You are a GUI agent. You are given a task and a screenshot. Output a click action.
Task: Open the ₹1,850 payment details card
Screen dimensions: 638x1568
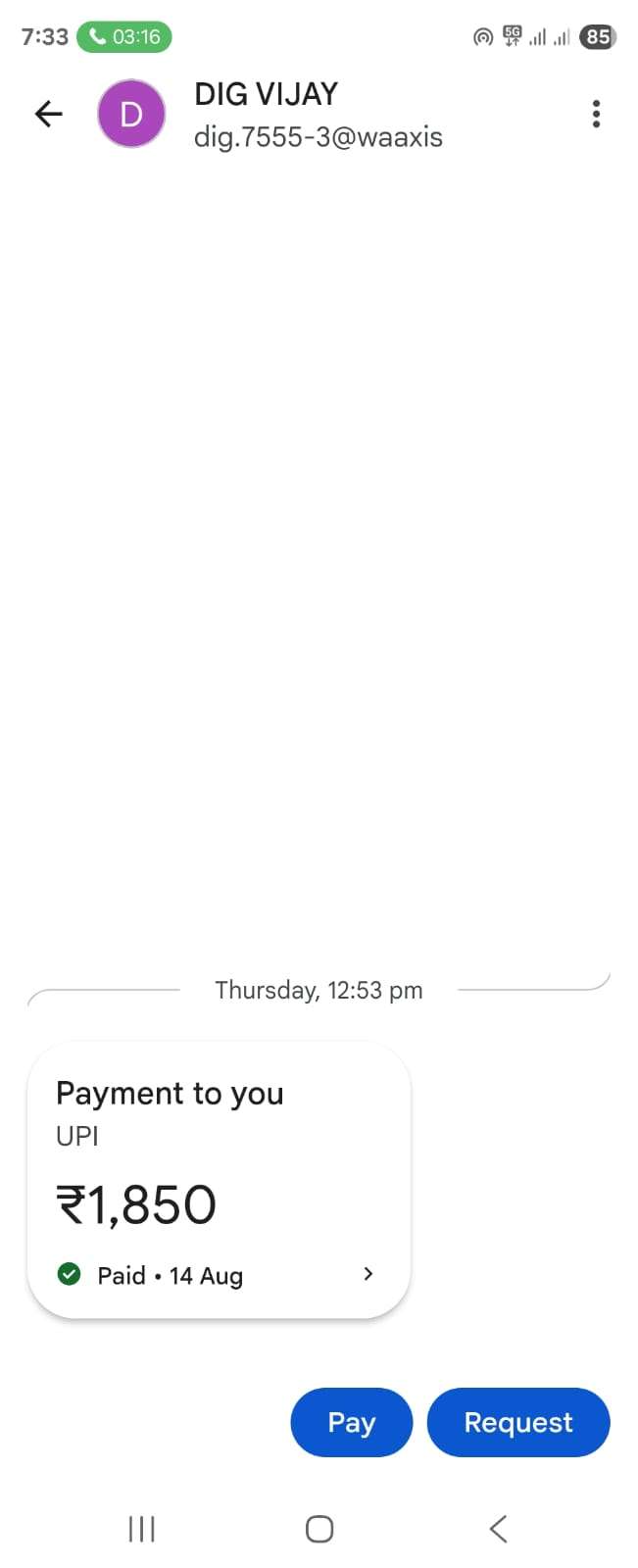tap(219, 1179)
